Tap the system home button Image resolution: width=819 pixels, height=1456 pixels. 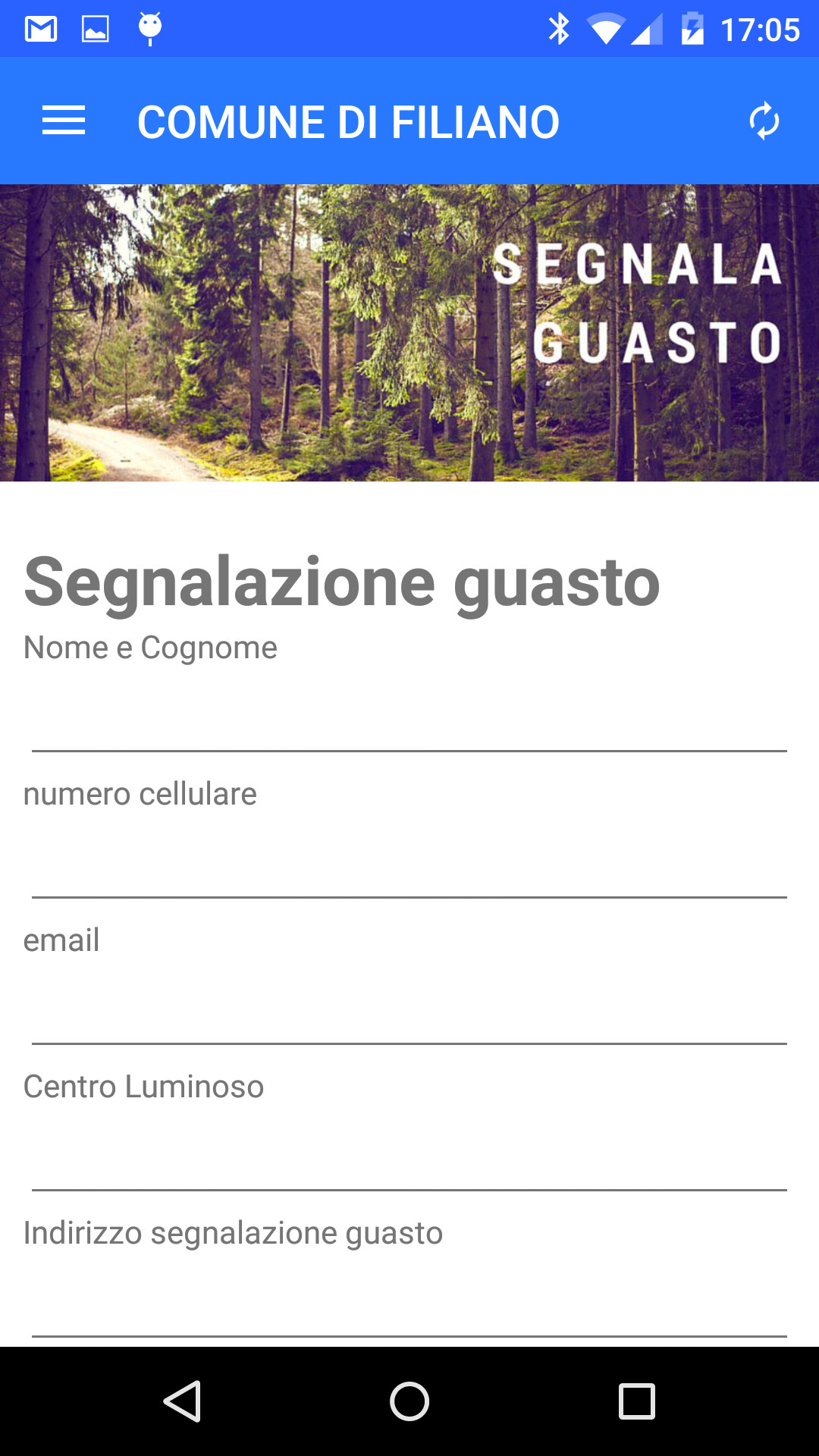pyautogui.click(x=409, y=1401)
